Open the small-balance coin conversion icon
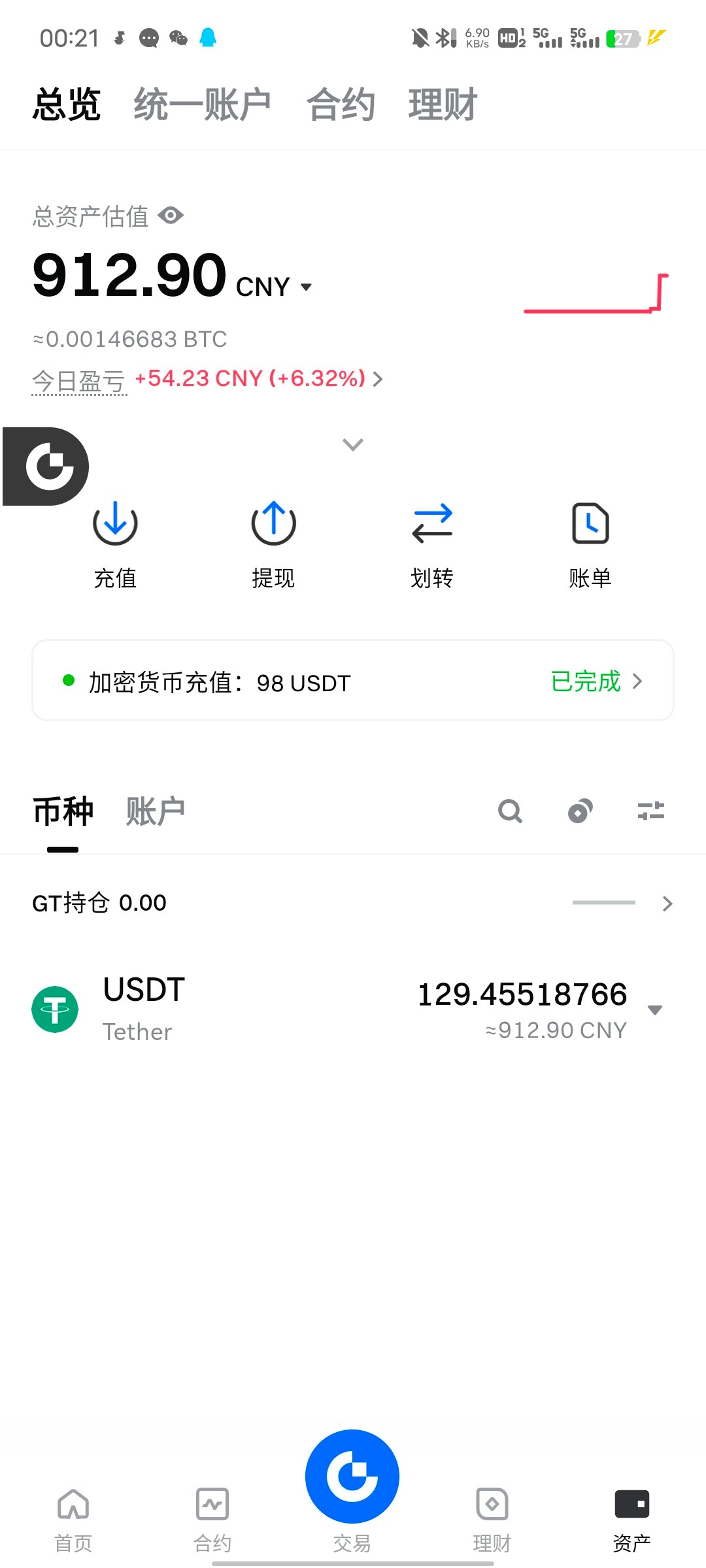 [x=580, y=811]
